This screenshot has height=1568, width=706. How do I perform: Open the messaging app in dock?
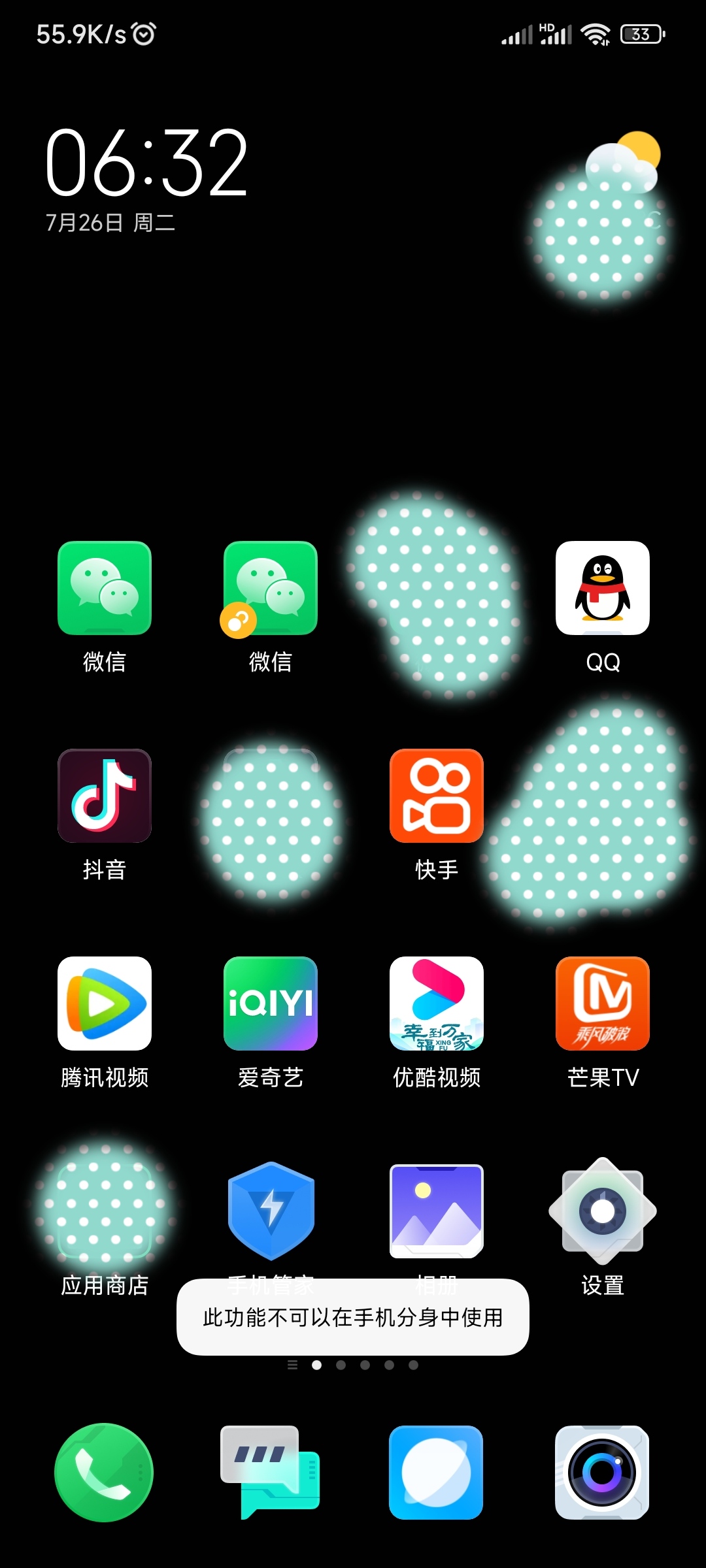[271, 1473]
